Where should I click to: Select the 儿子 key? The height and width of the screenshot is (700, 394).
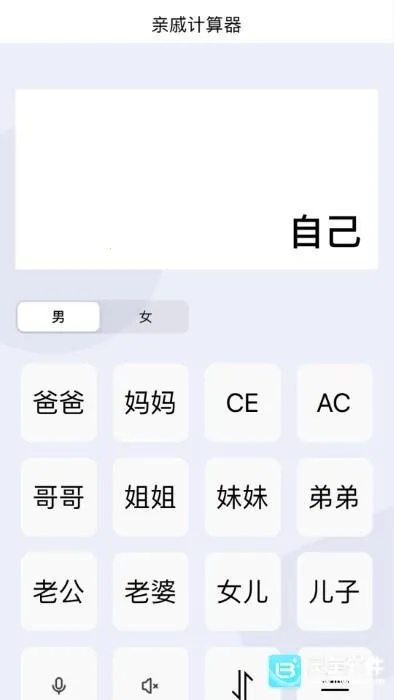[335, 592]
